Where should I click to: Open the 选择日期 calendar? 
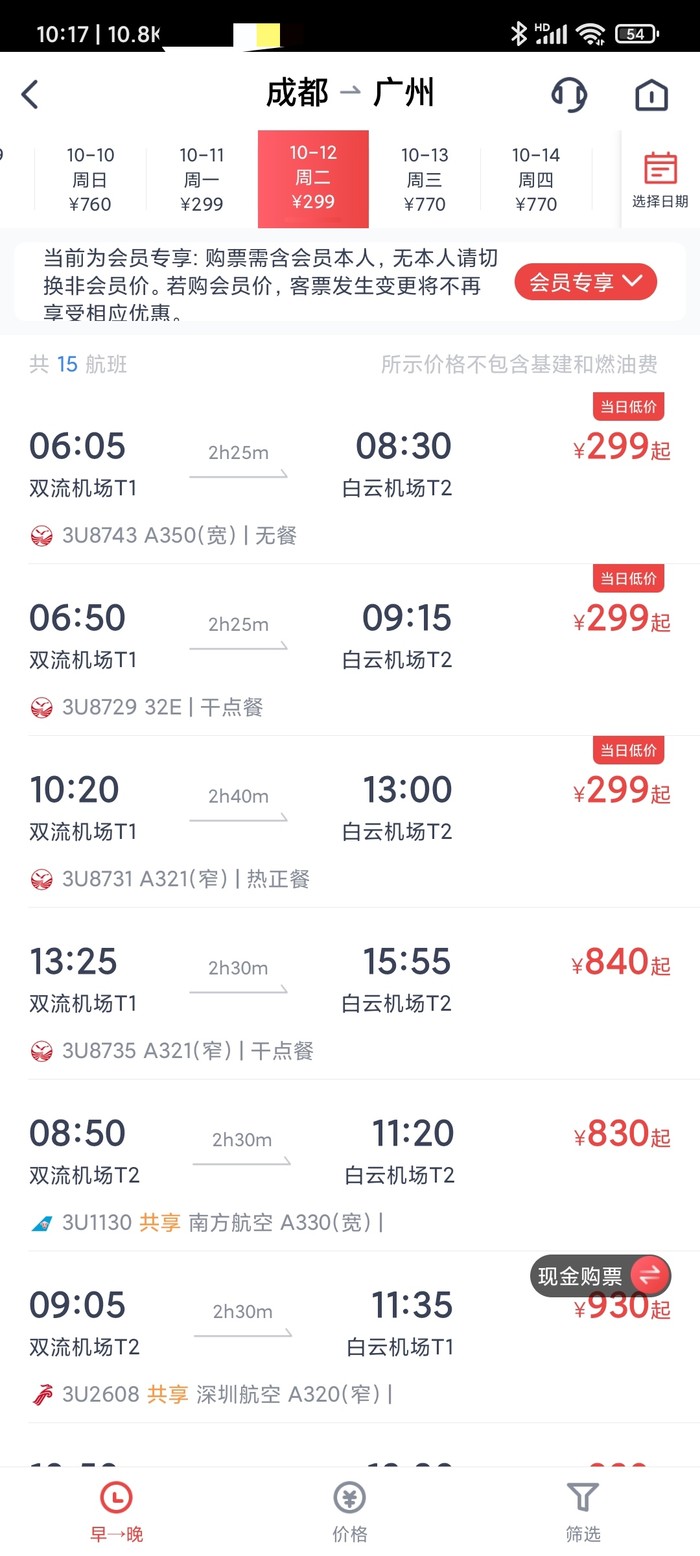tap(660, 180)
